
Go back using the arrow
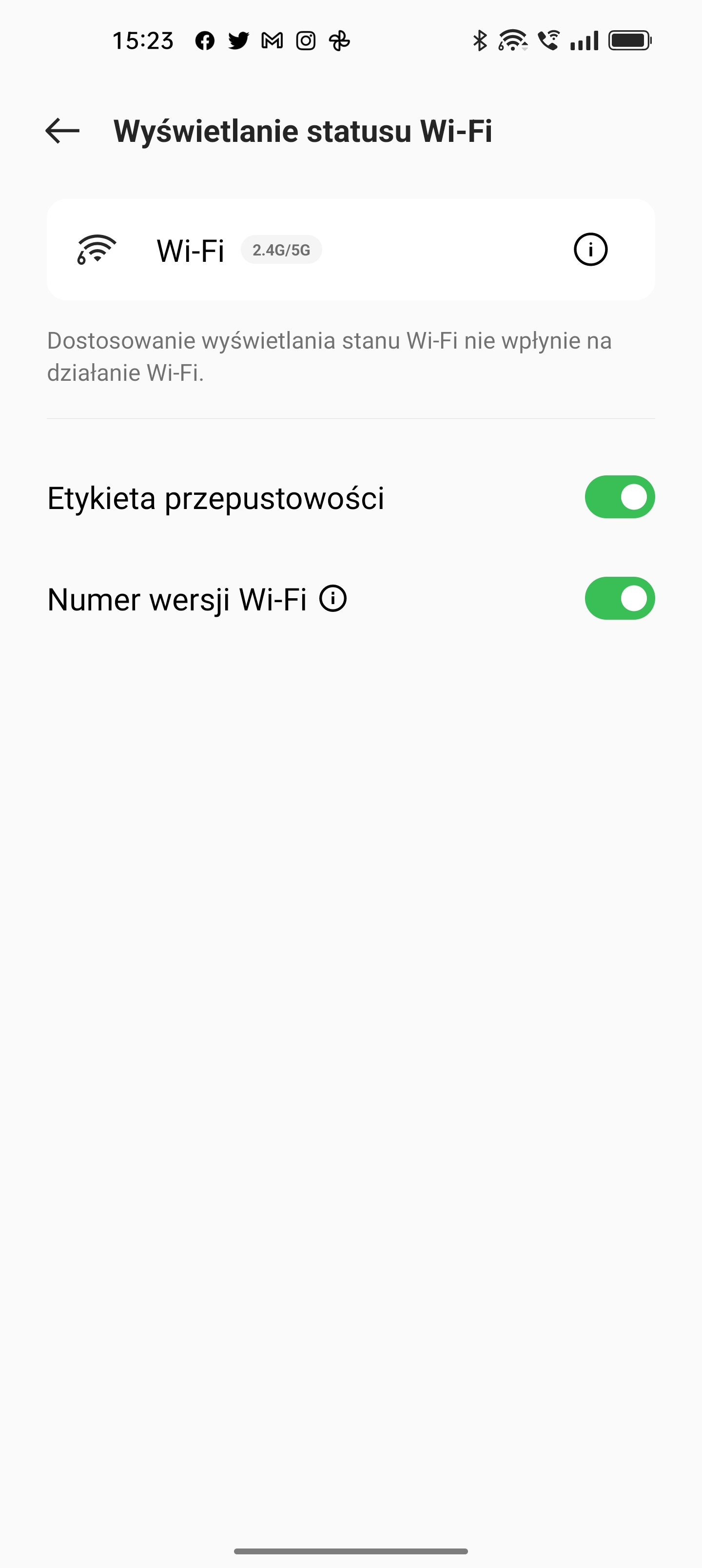point(63,131)
